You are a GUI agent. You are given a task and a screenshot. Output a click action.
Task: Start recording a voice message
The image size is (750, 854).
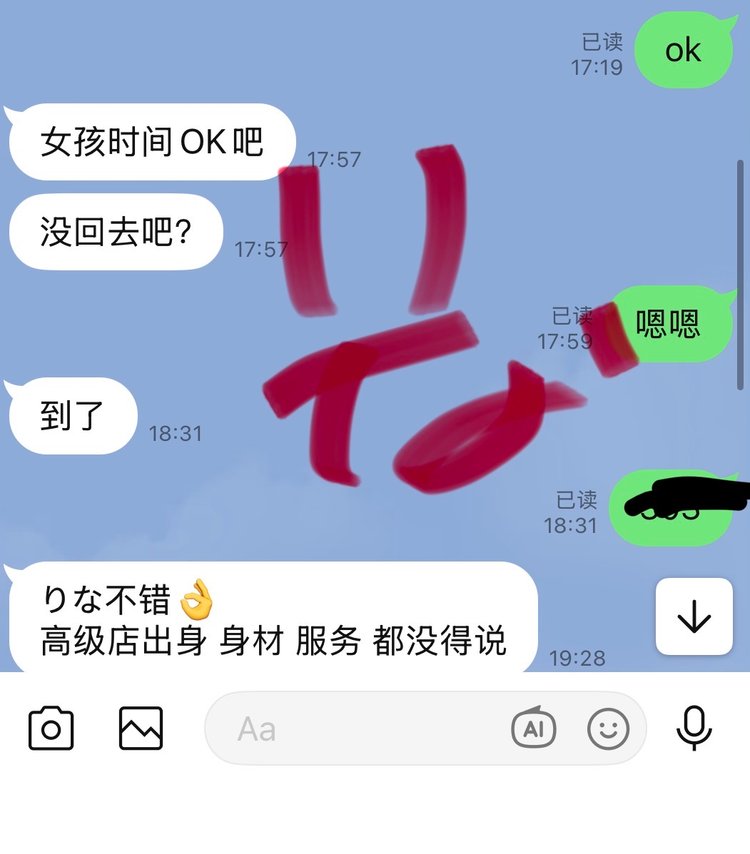click(x=694, y=728)
